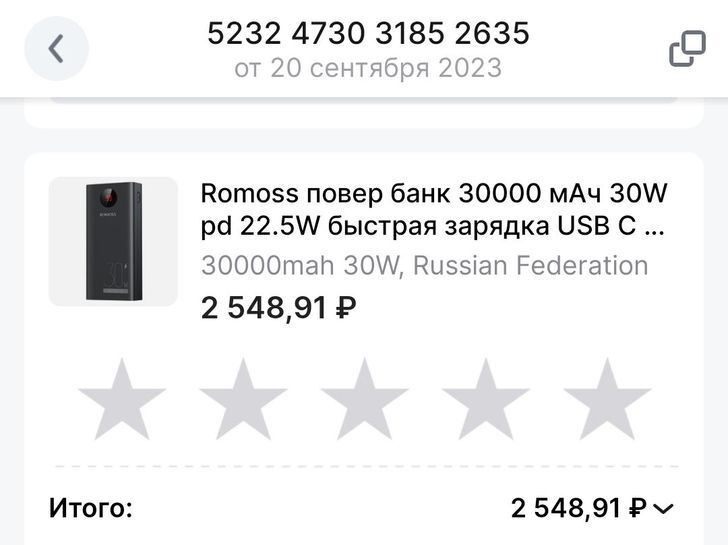Rate the product two stars
This screenshot has height=545, width=728.
(x=243, y=400)
